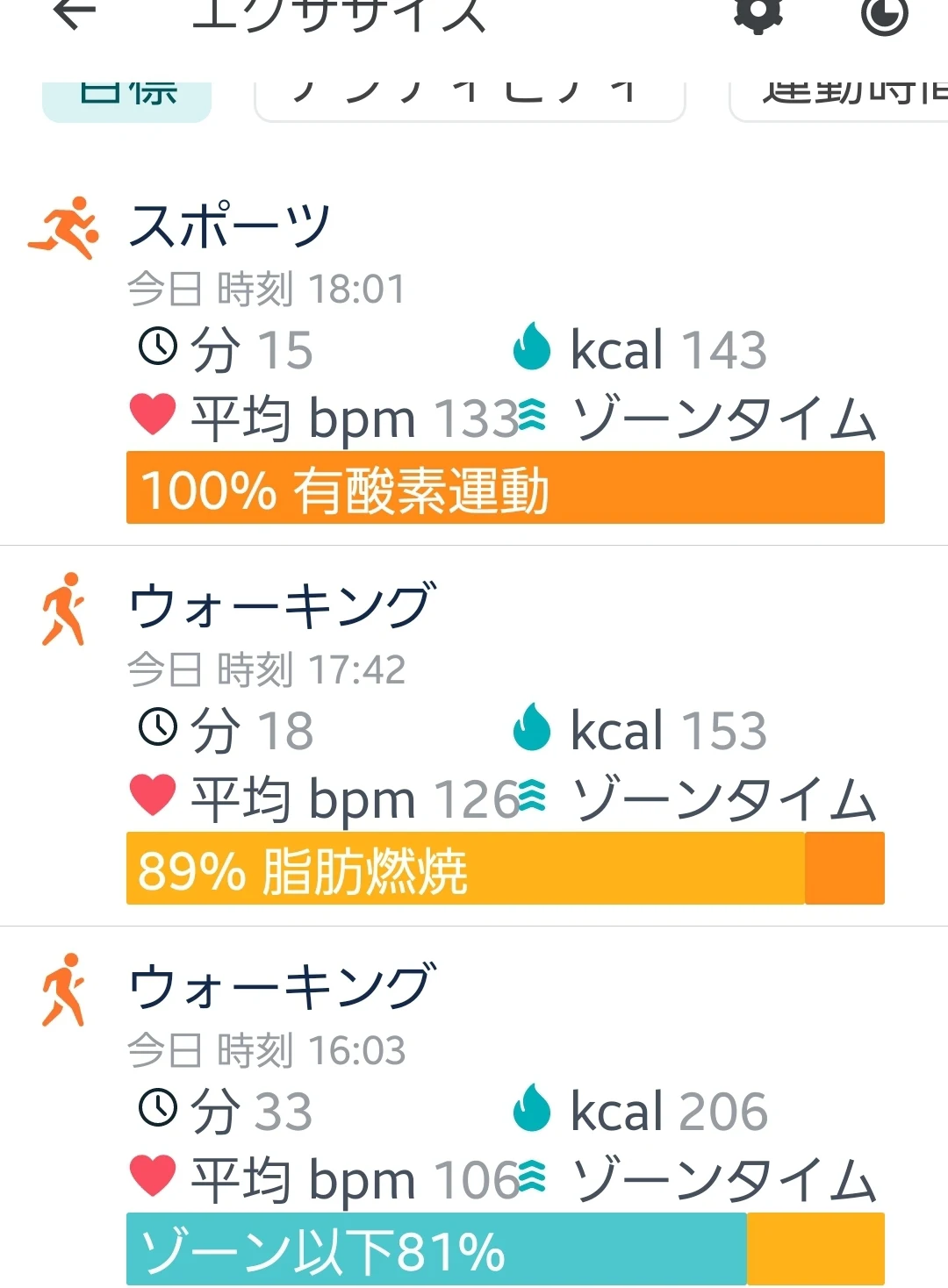Open the ウォーキング 16:03 exercise entry

474,1107
